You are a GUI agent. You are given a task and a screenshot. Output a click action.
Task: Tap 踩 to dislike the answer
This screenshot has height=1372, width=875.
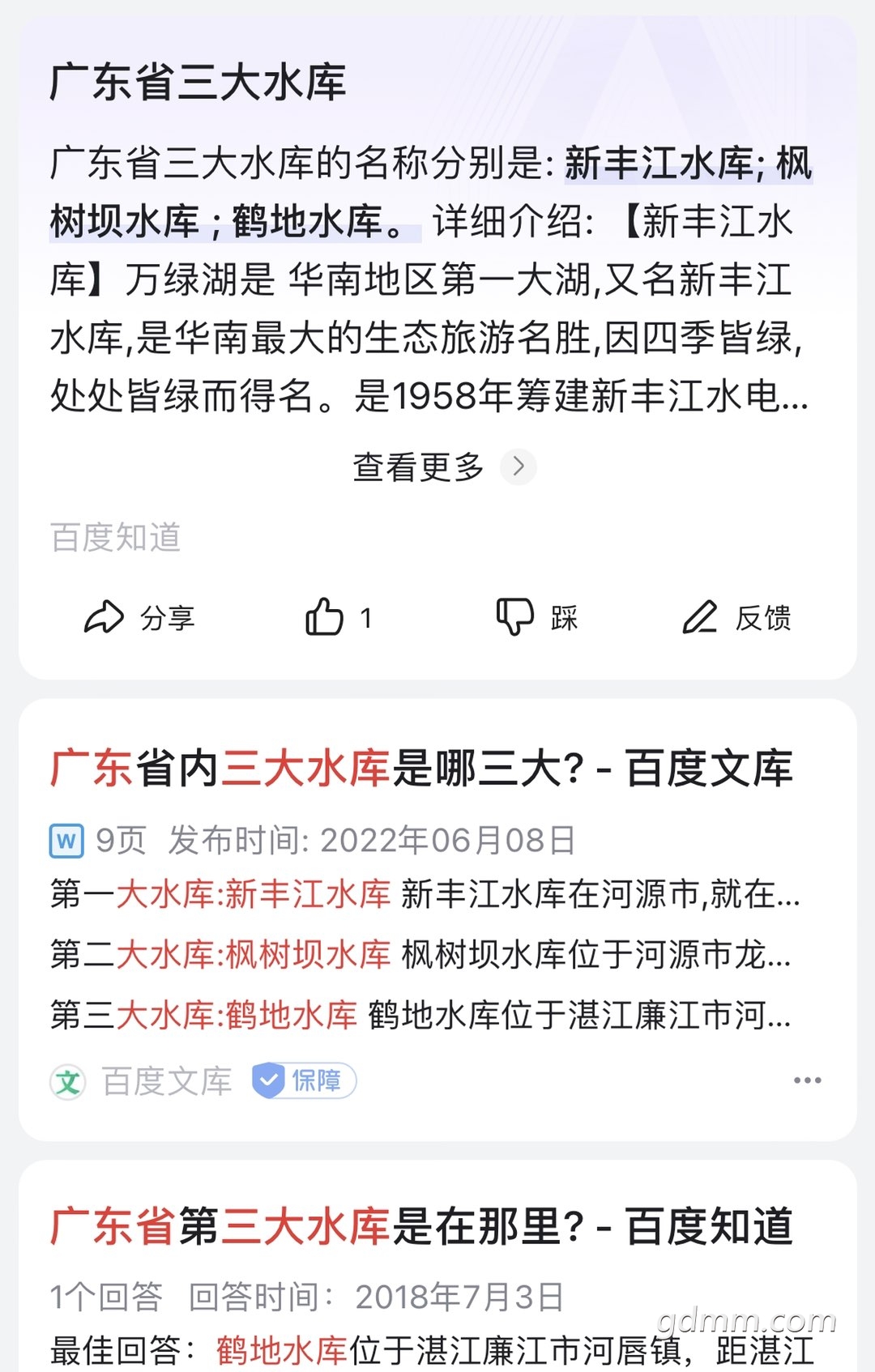point(536,618)
